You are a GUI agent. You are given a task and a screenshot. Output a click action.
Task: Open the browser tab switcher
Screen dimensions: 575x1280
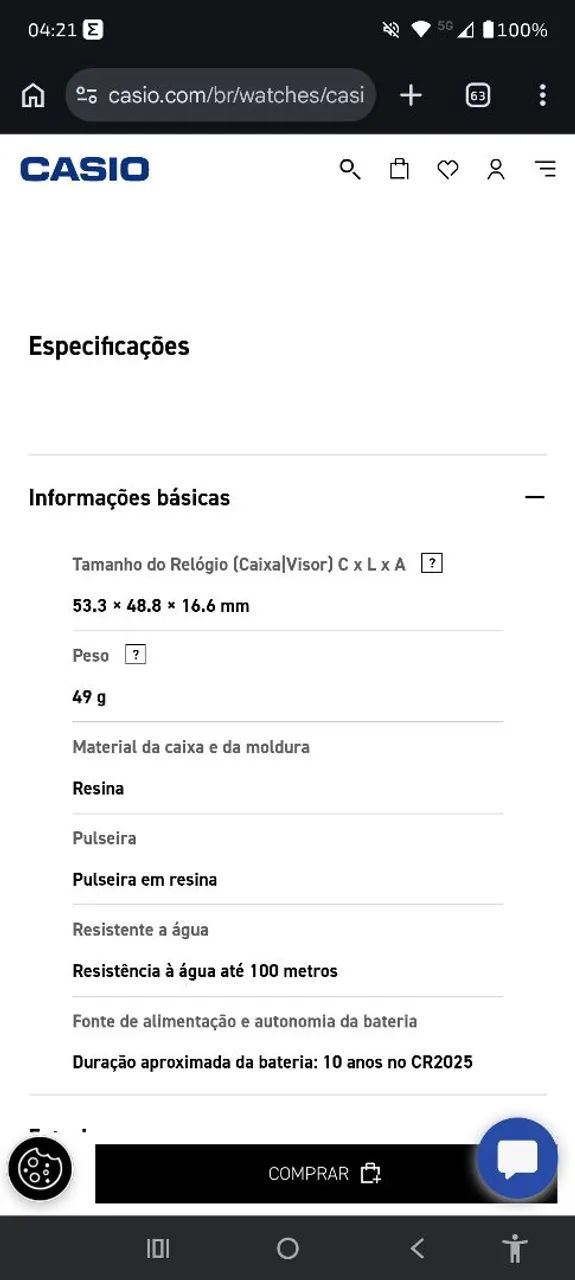coord(478,95)
